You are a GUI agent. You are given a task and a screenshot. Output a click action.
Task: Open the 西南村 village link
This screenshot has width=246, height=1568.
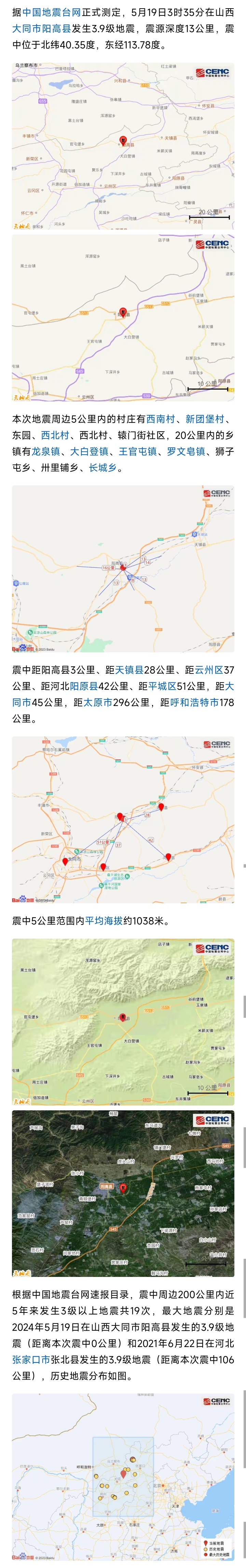point(160,419)
